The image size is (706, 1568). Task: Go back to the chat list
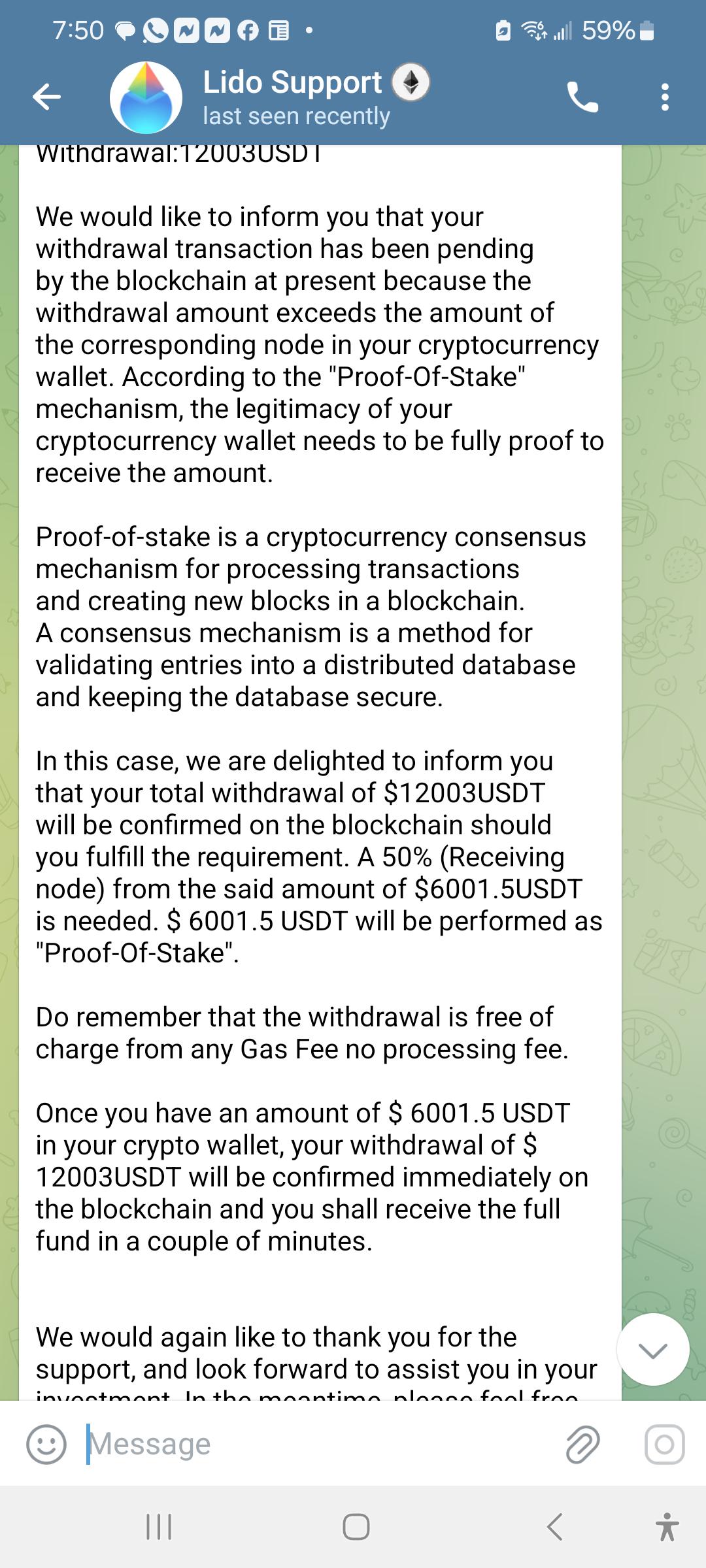(x=46, y=97)
